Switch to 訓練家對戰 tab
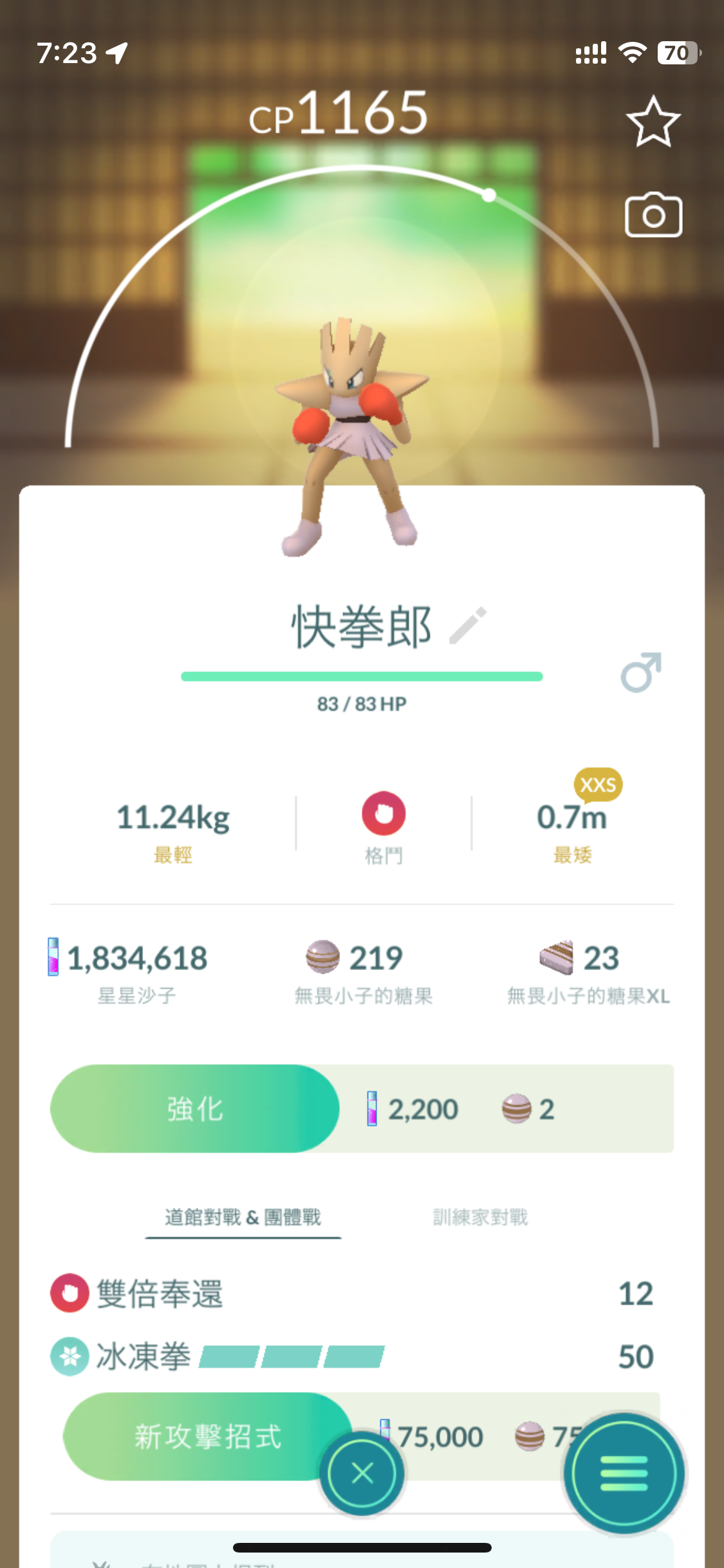Screen dimensions: 724x1568 pyautogui.click(x=480, y=1217)
